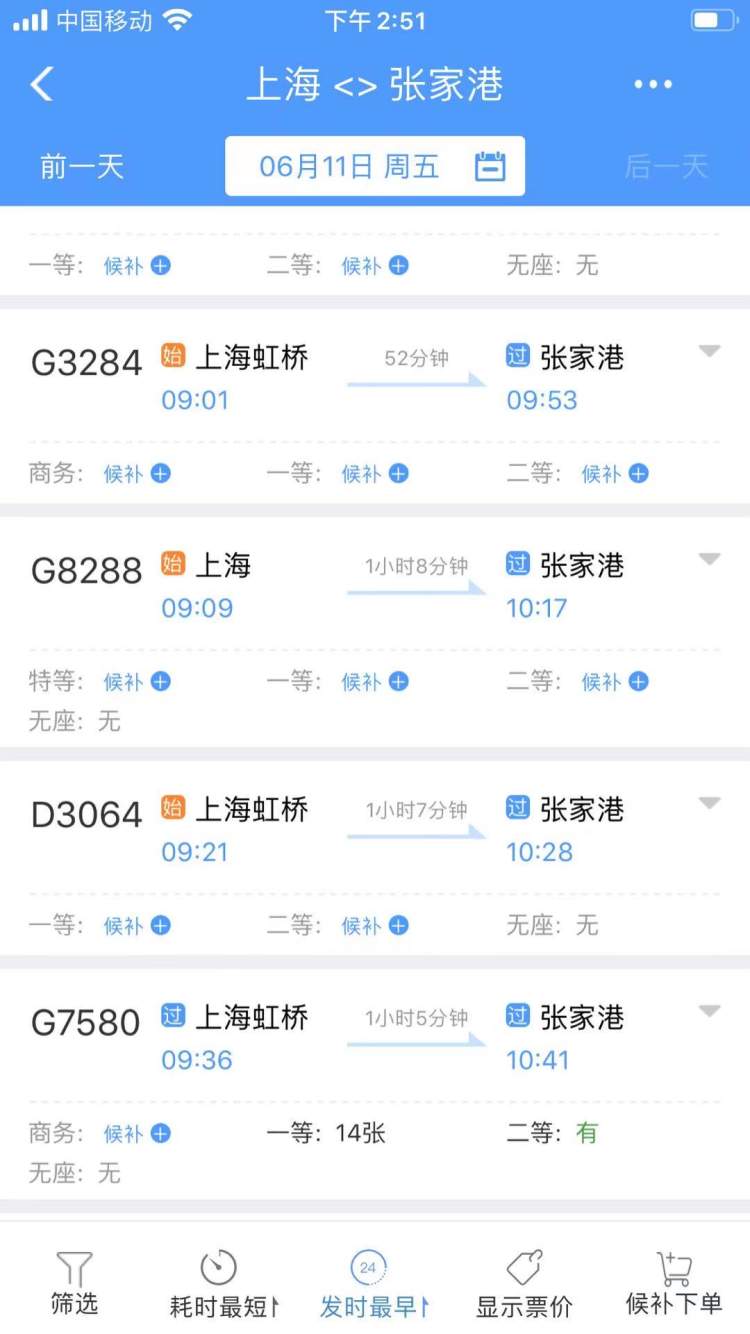This screenshot has height=1334, width=750.
Task: Expand details for train G3284
Action: tap(709, 351)
